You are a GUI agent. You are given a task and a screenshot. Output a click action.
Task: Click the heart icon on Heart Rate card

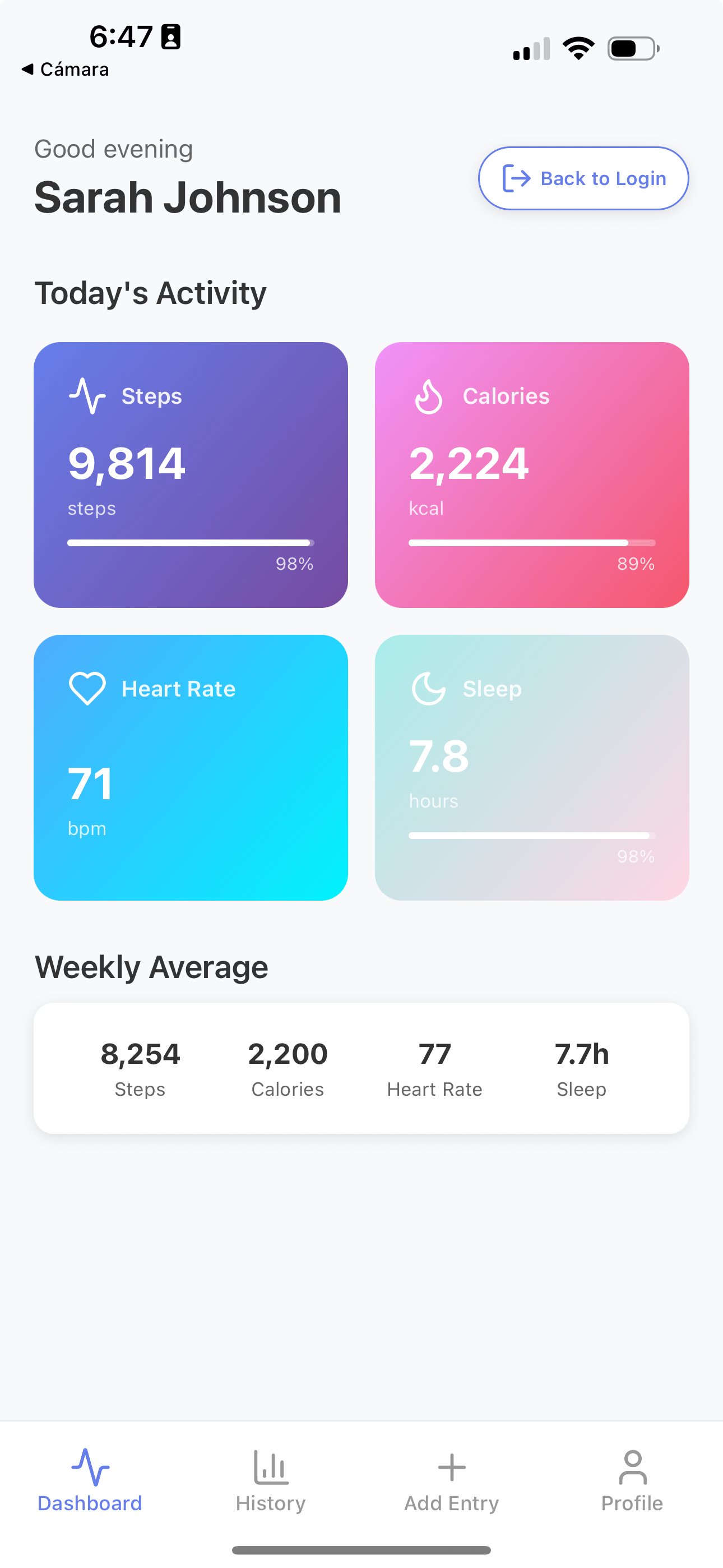coord(86,689)
